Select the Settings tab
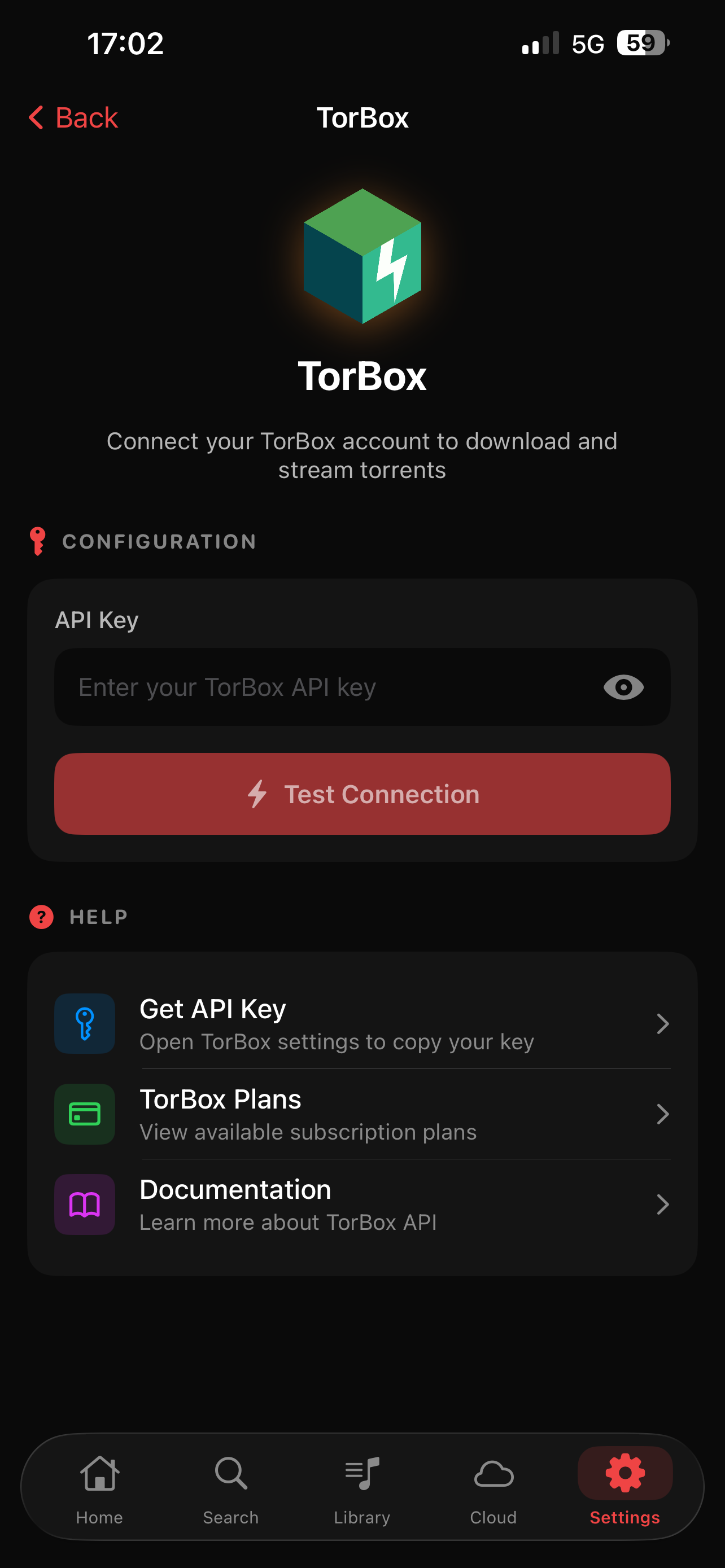 624,1486
